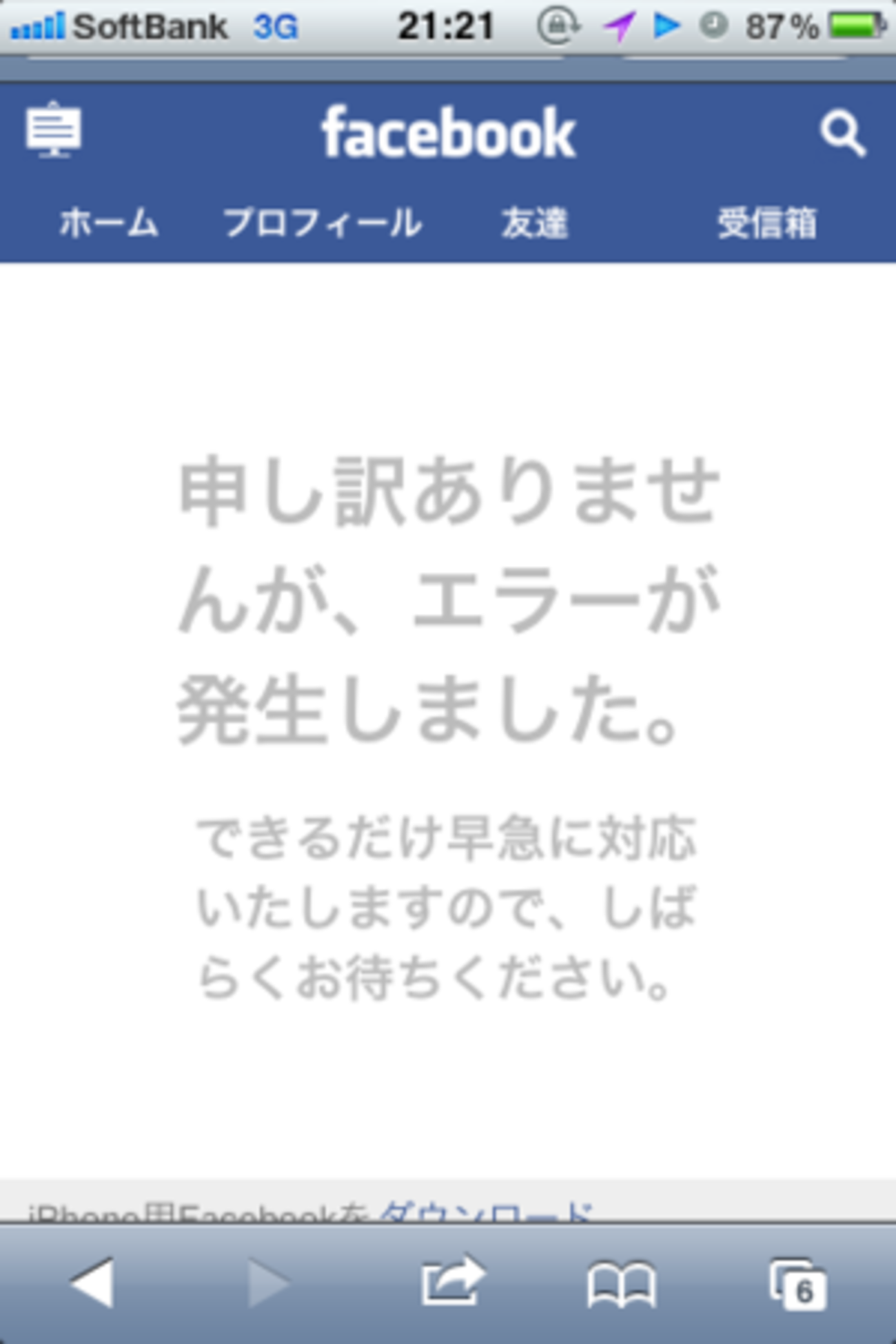Go to the 友達 tab
This screenshot has height=1344, width=896.
coord(534,223)
